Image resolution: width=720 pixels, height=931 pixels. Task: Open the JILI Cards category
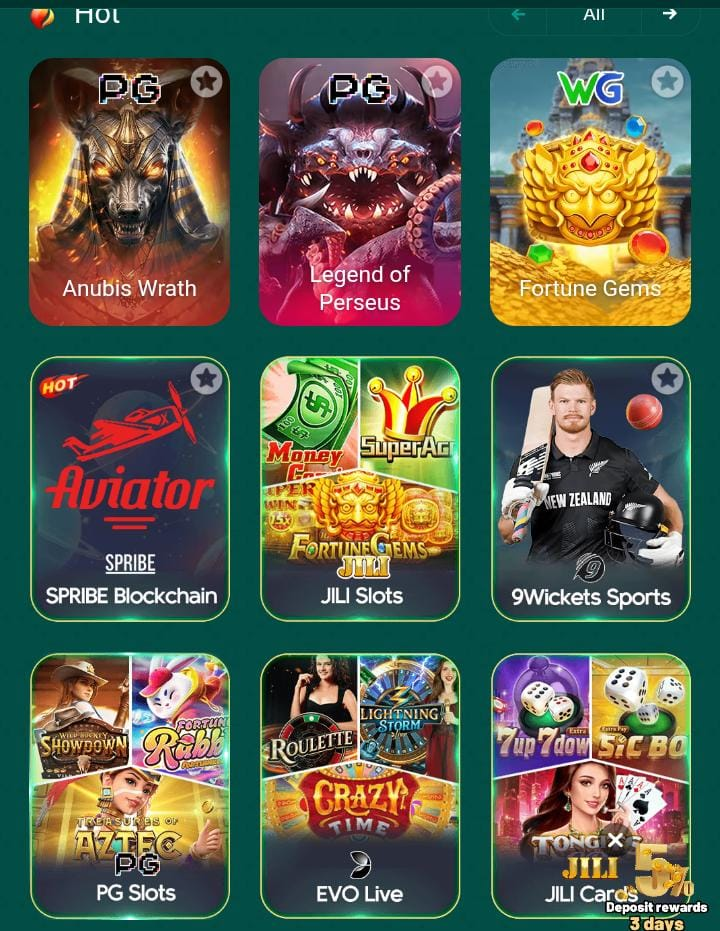pos(560,760)
